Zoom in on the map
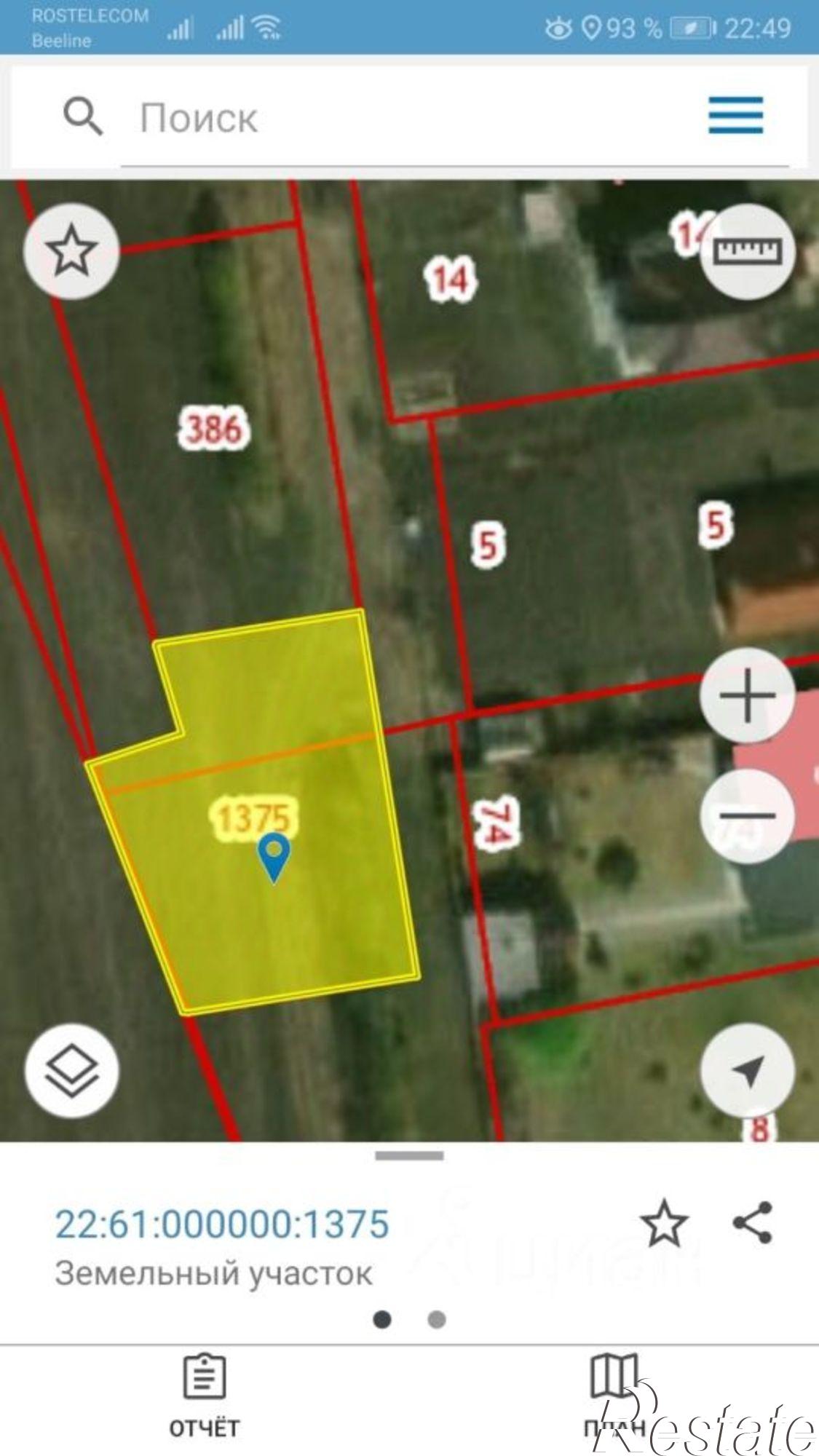 [x=748, y=696]
